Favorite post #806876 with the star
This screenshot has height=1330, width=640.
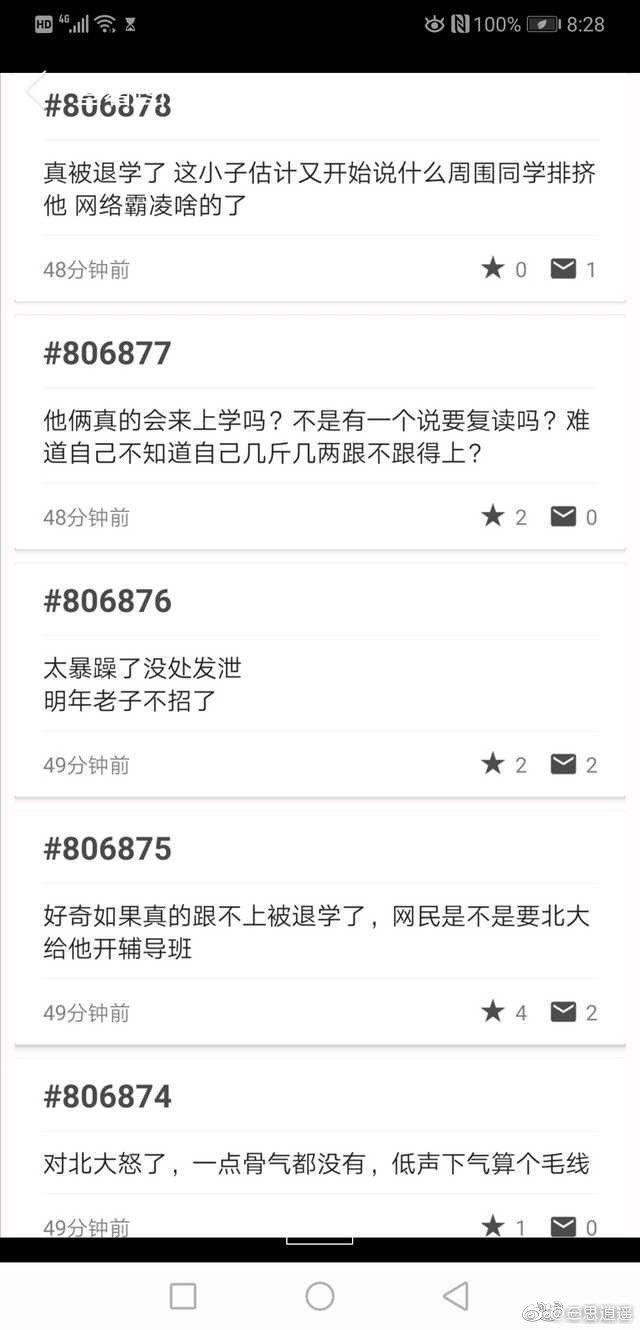click(x=493, y=764)
